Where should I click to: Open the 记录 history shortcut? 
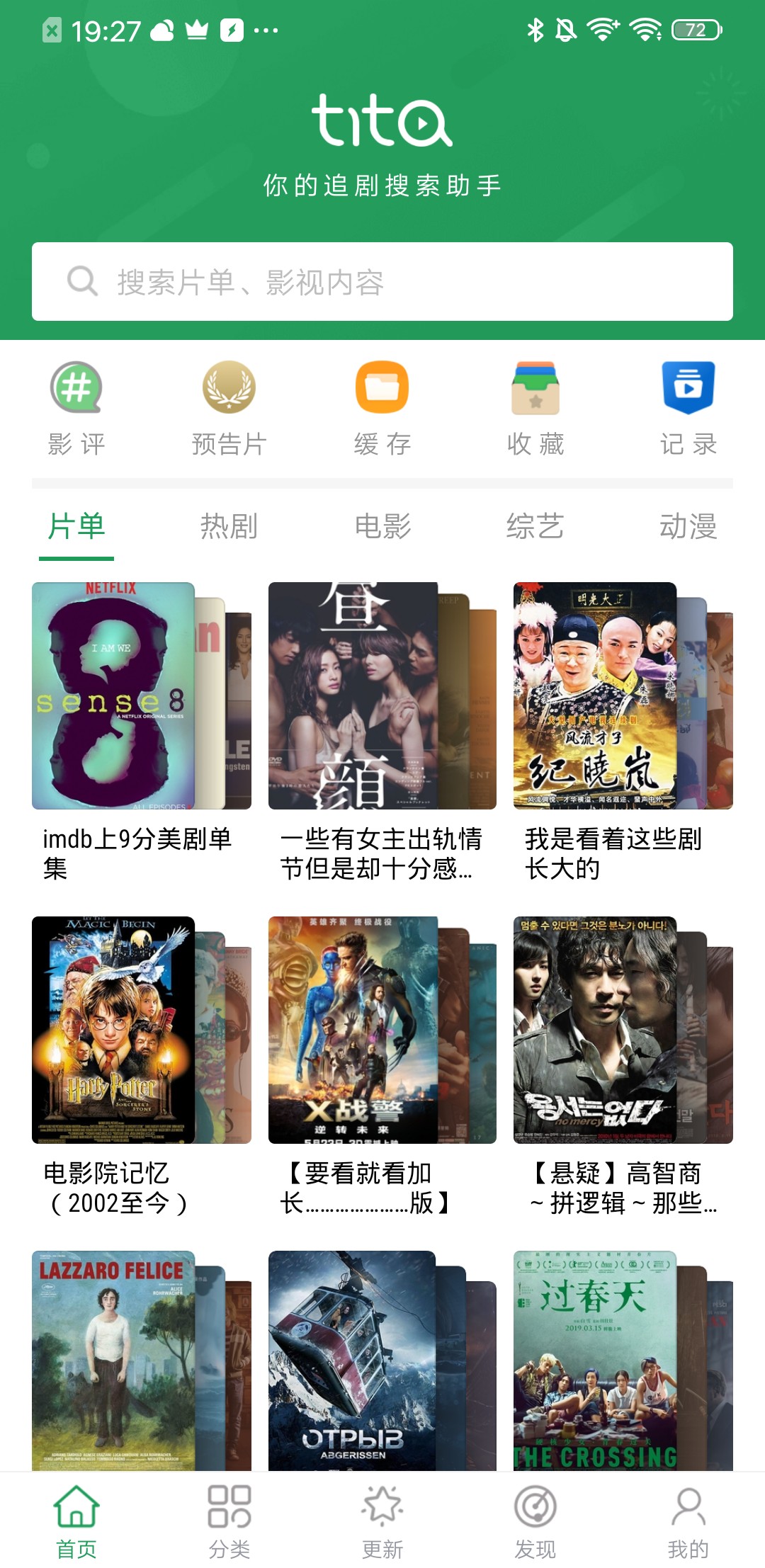(x=688, y=407)
